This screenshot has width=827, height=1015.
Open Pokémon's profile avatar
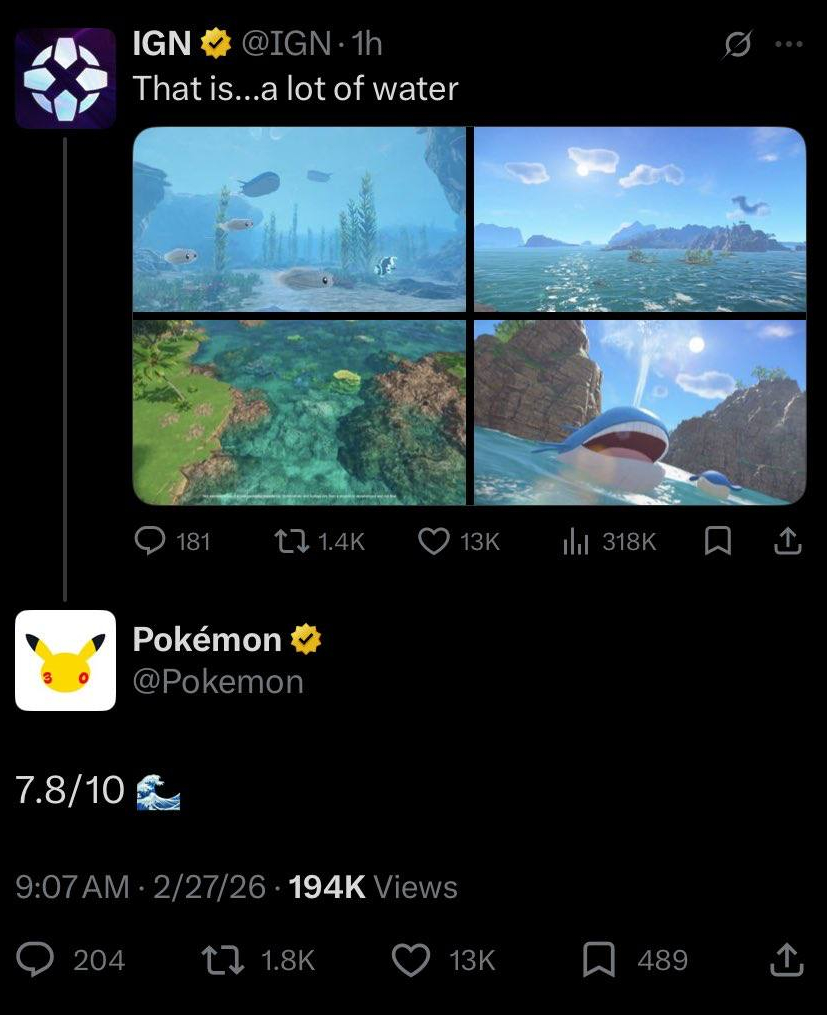click(x=65, y=660)
